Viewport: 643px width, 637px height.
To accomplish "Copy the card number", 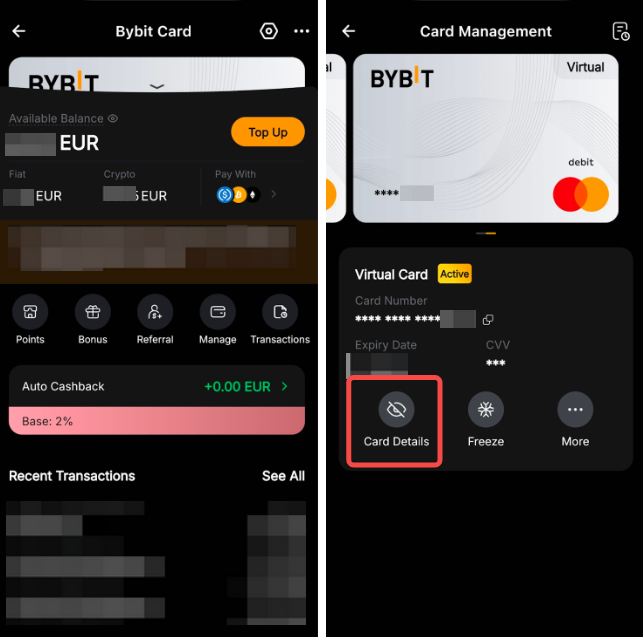I will pyautogui.click(x=488, y=319).
